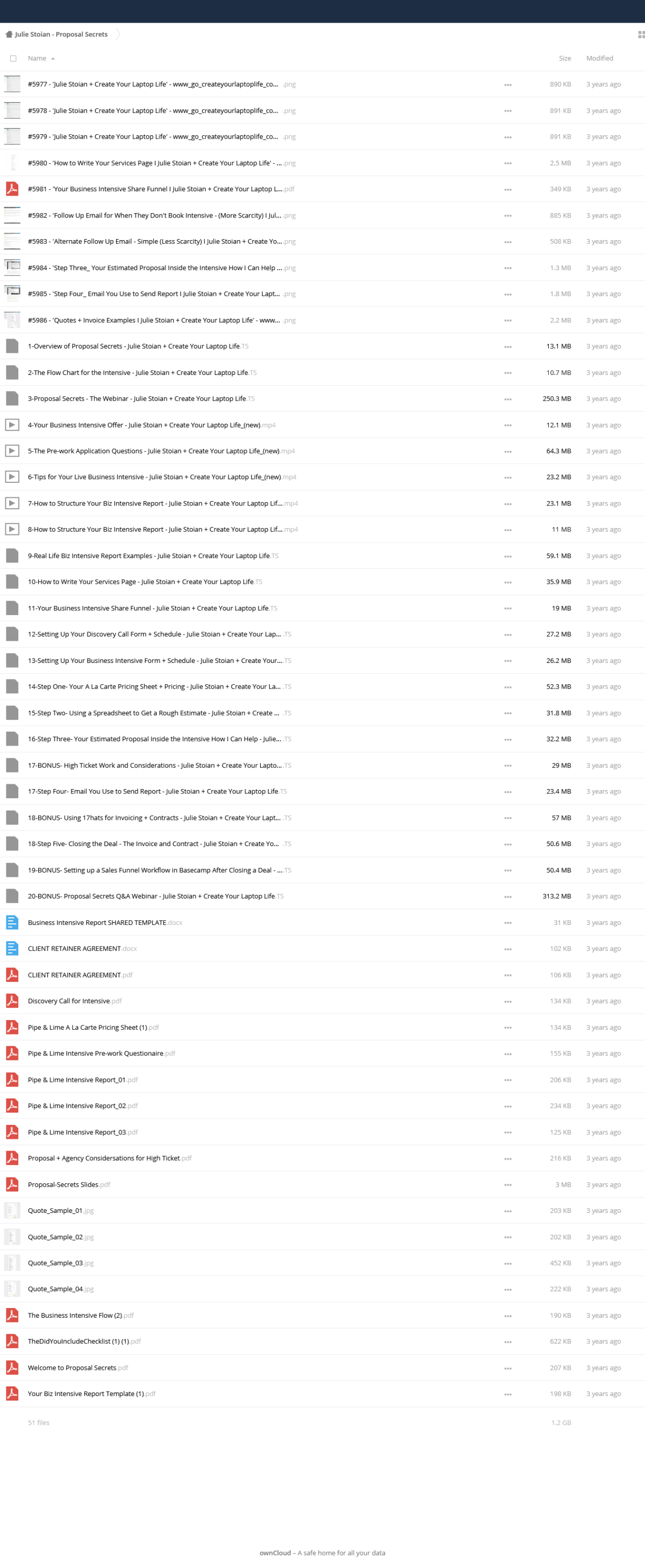Switch to the grid view
The height and width of the screenshot is (1568, 645).
coord(641,35)
